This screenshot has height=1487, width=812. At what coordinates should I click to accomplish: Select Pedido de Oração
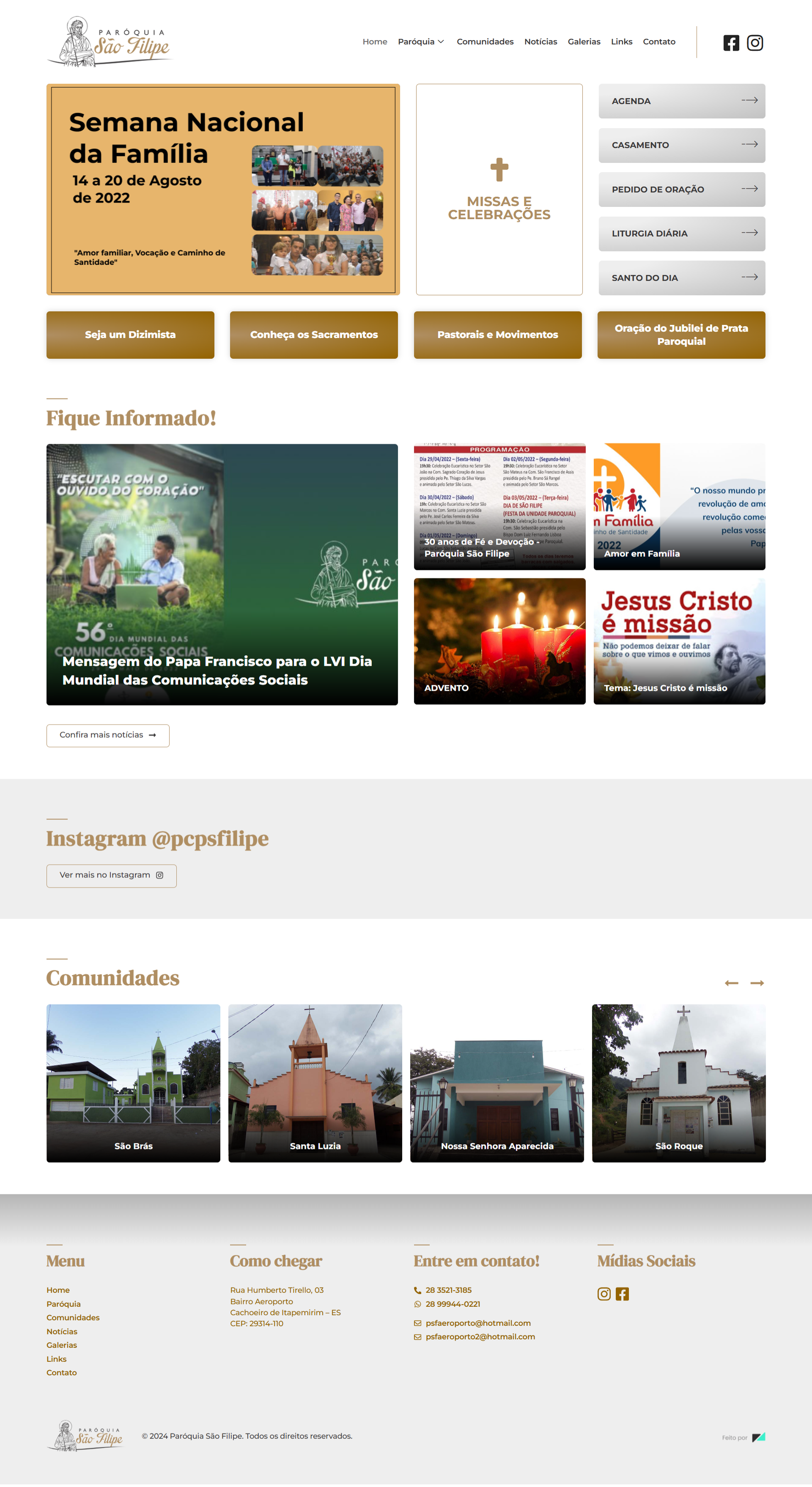tap(682, 190)
